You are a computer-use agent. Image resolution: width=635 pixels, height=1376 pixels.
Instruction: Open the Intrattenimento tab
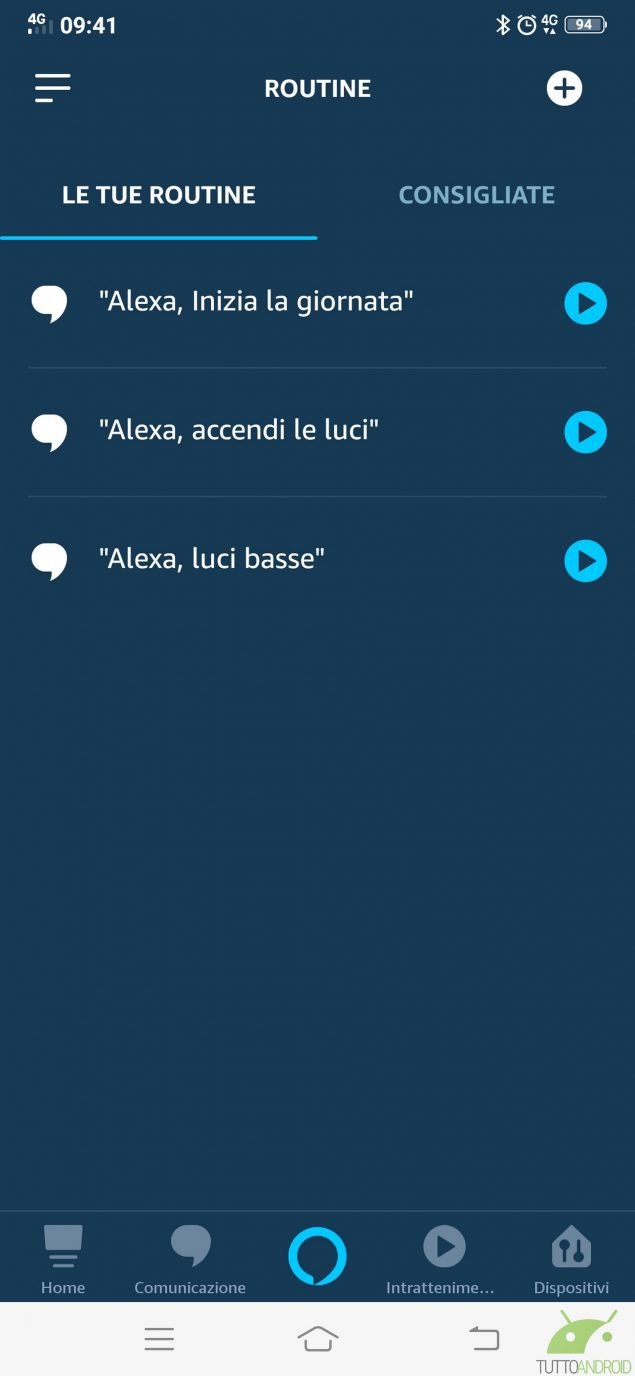pyautogui.click(x=443, y=1259)
